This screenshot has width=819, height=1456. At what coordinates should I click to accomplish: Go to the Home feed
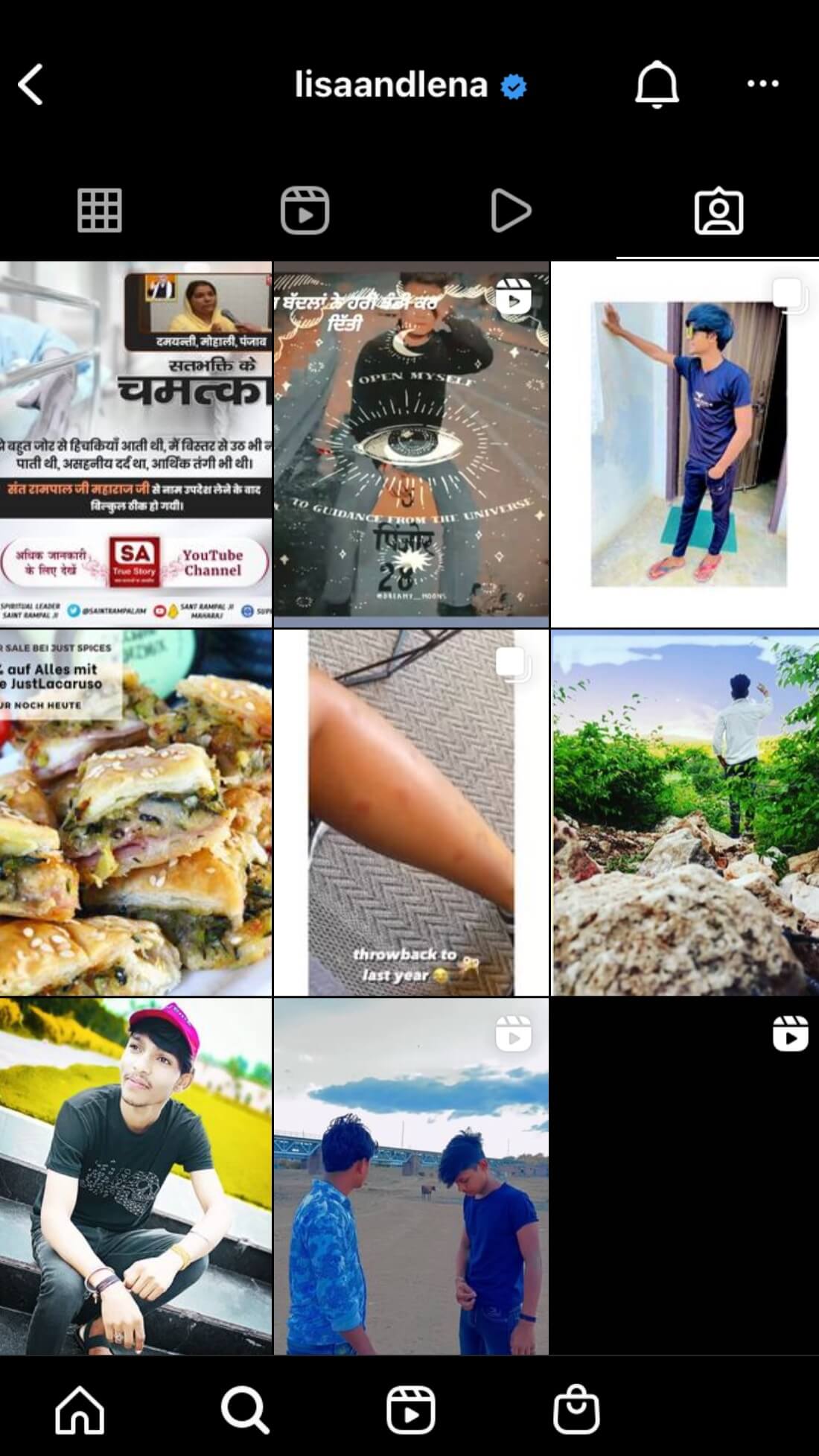(x=80, y=1409)
